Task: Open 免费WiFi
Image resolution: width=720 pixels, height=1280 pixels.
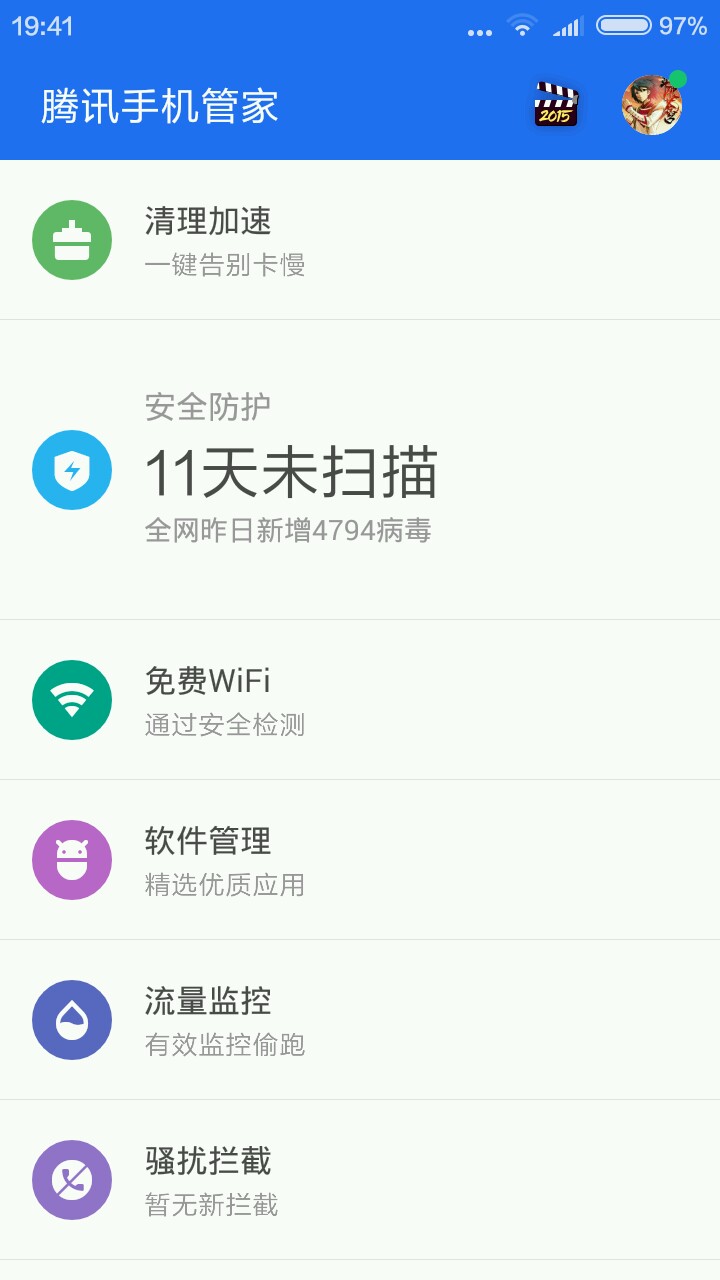Action: click(360, 700)
